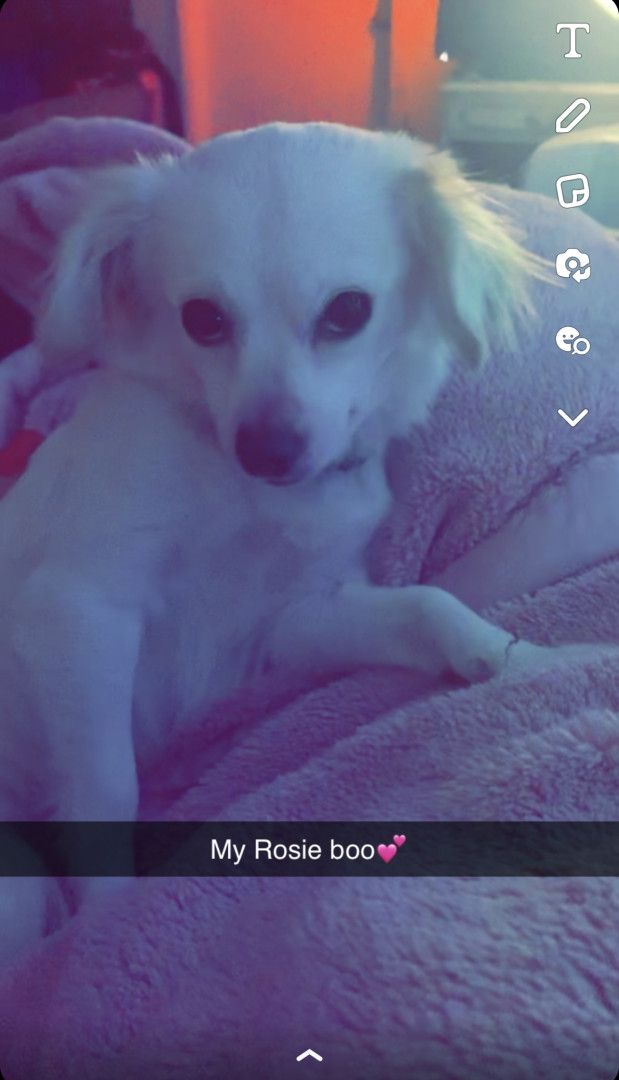Image resolution: width=619 pixels, height=1080 pixels.
Task: Collapse the tools with the down chevron
Action: click(572, 417)
